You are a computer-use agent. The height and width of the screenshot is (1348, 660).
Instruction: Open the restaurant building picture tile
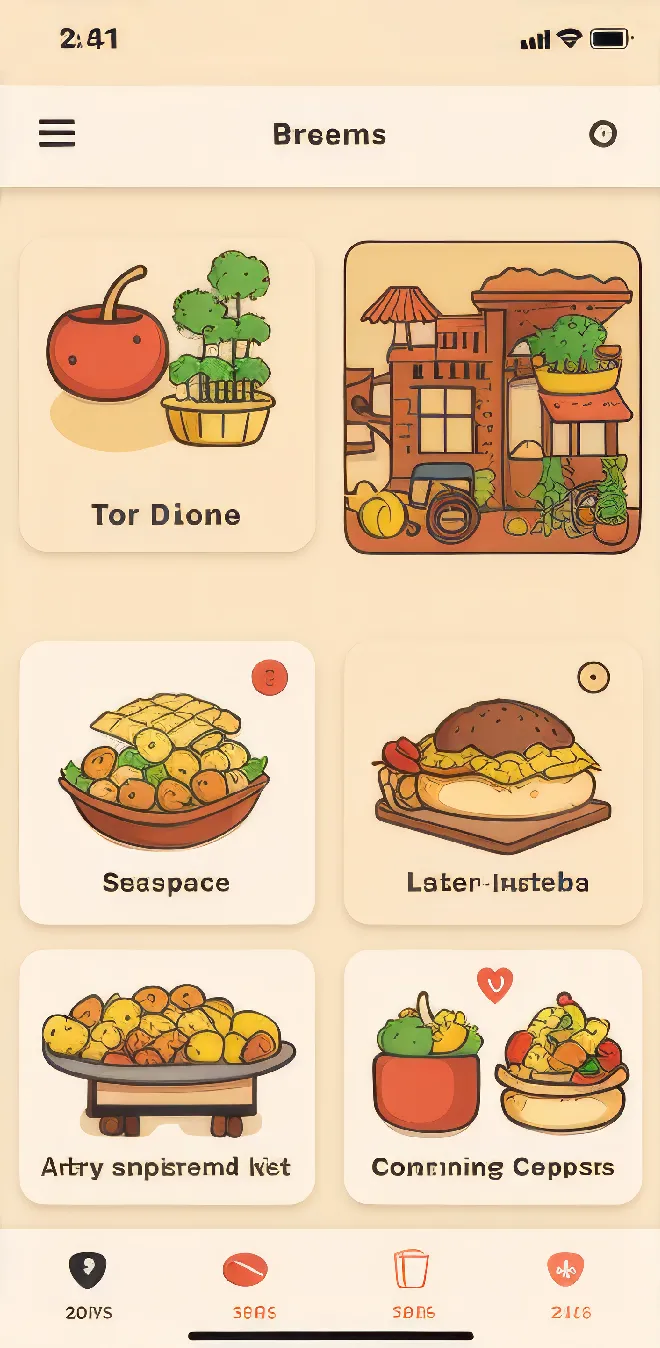pyautogui.click(x=492, y=397)
